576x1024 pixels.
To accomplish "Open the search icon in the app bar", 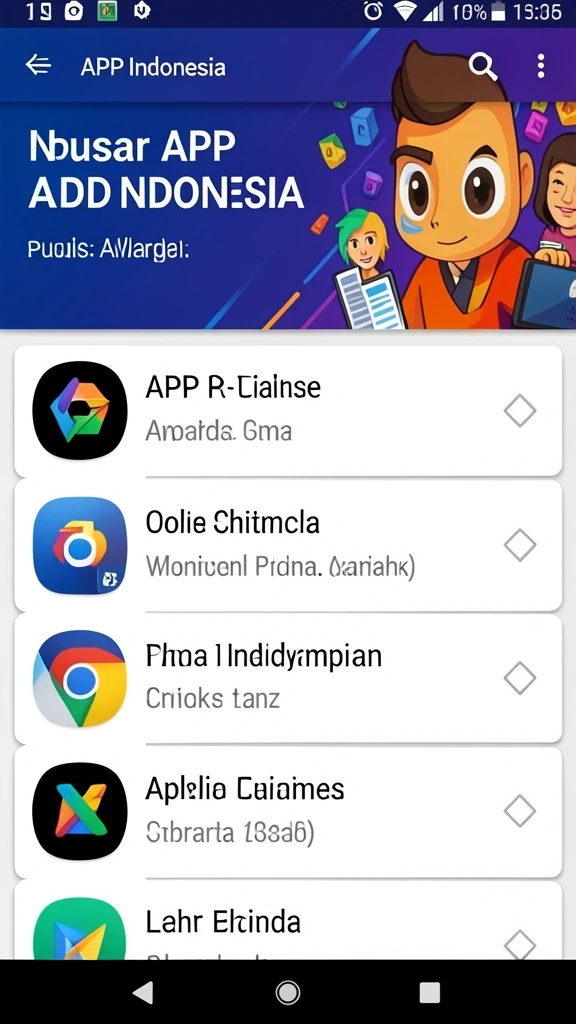I will point(483,66).
